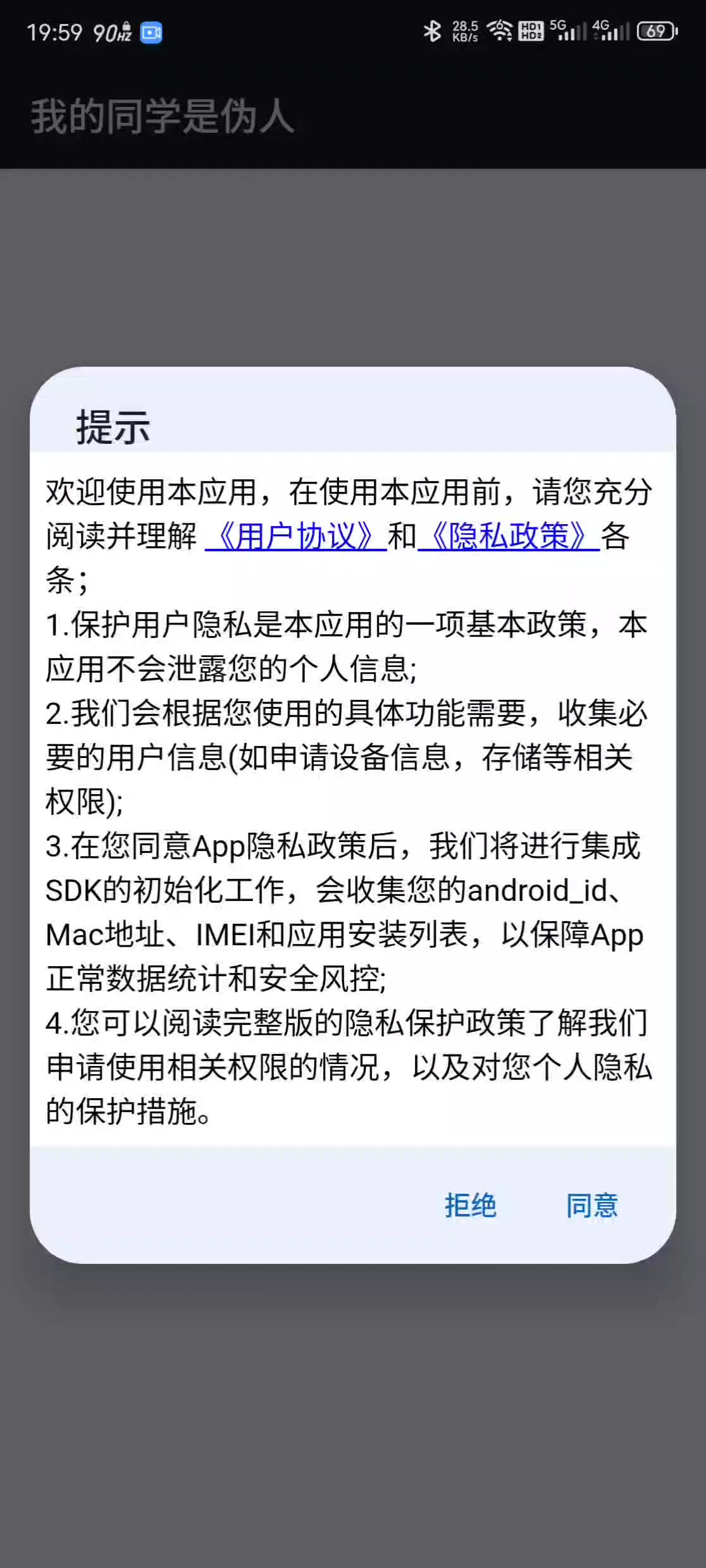
Task: Open the 《隐私政策》 link
Action: (x=509, y=536)
